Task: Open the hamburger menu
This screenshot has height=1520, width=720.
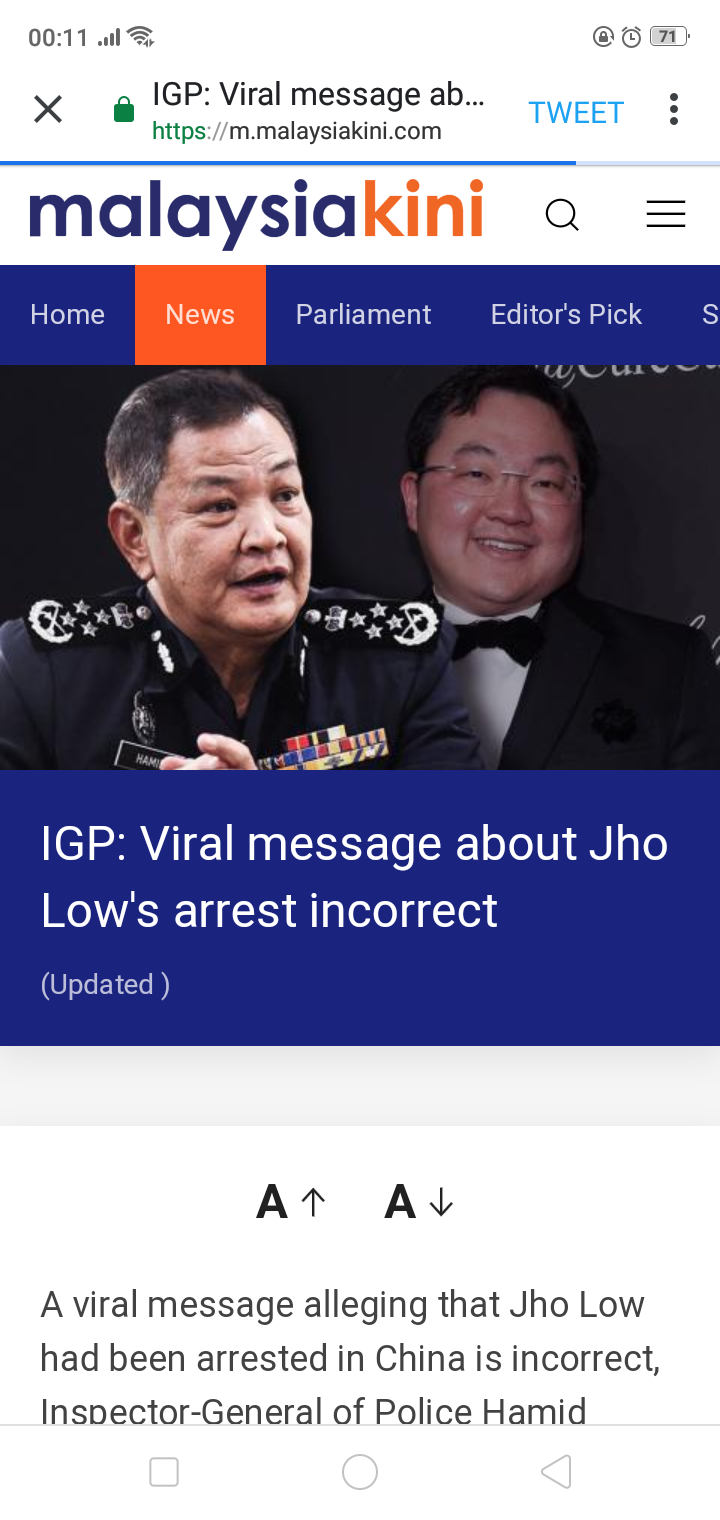Action: [x=665, y=214]
